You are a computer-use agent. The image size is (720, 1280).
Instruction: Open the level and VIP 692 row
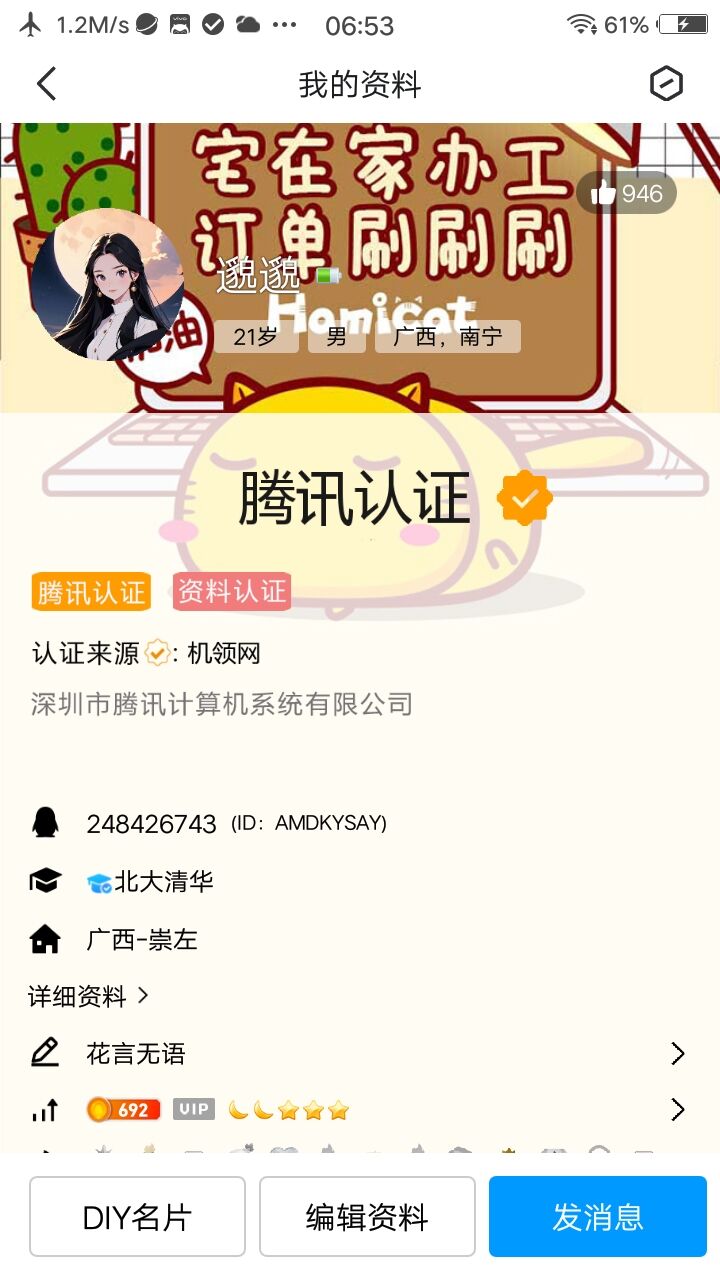tap(360, 1109)
